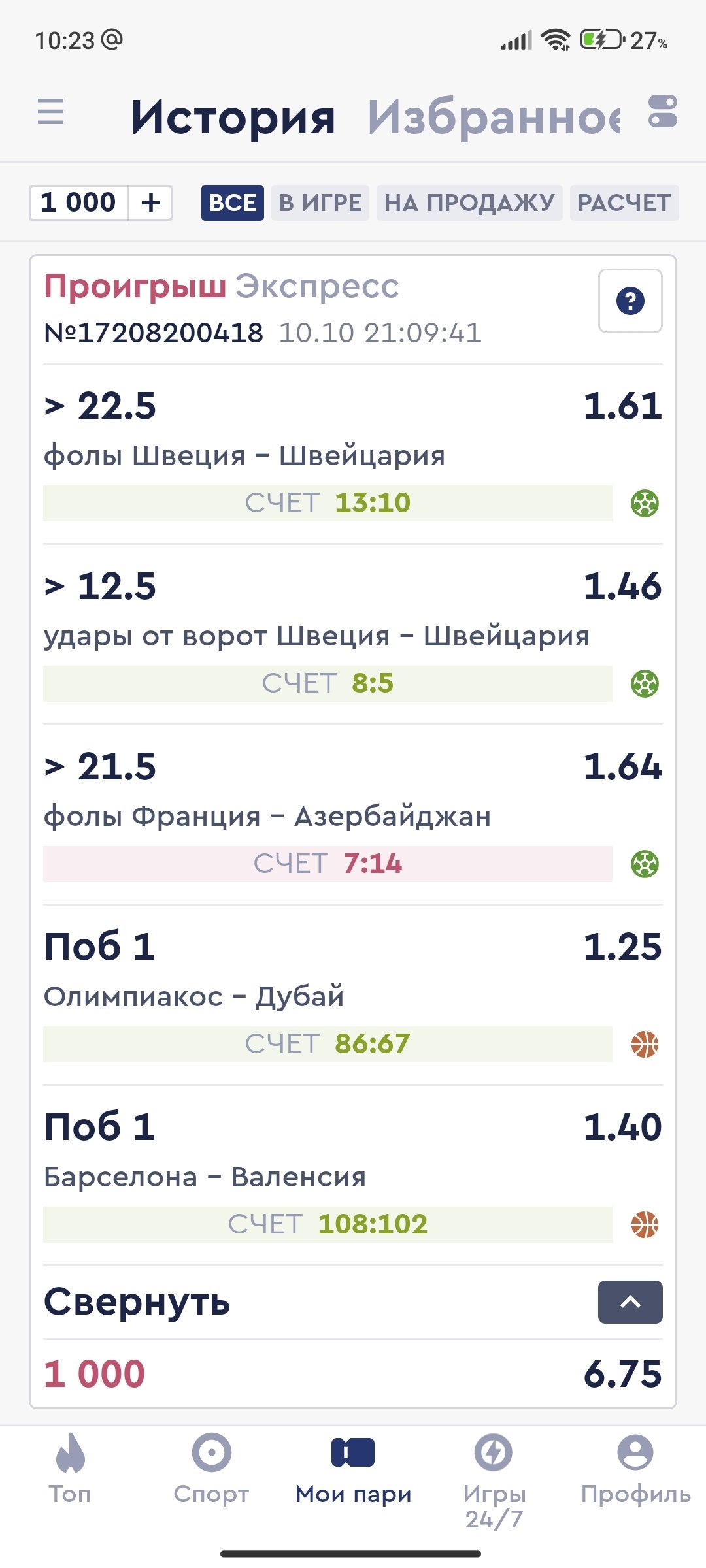Increase stake with the plus button
Screen dimensions: 706x1568
(150, 203)
